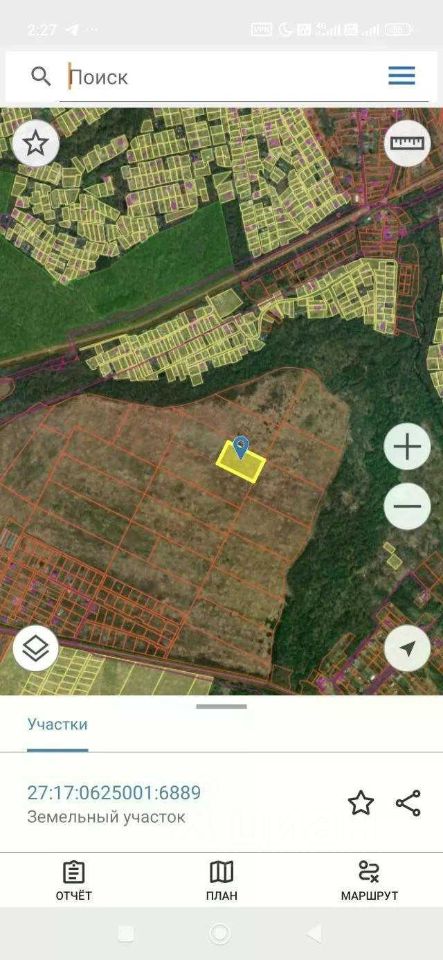
Task: Open the ПЛАН view
Action: 222,880
